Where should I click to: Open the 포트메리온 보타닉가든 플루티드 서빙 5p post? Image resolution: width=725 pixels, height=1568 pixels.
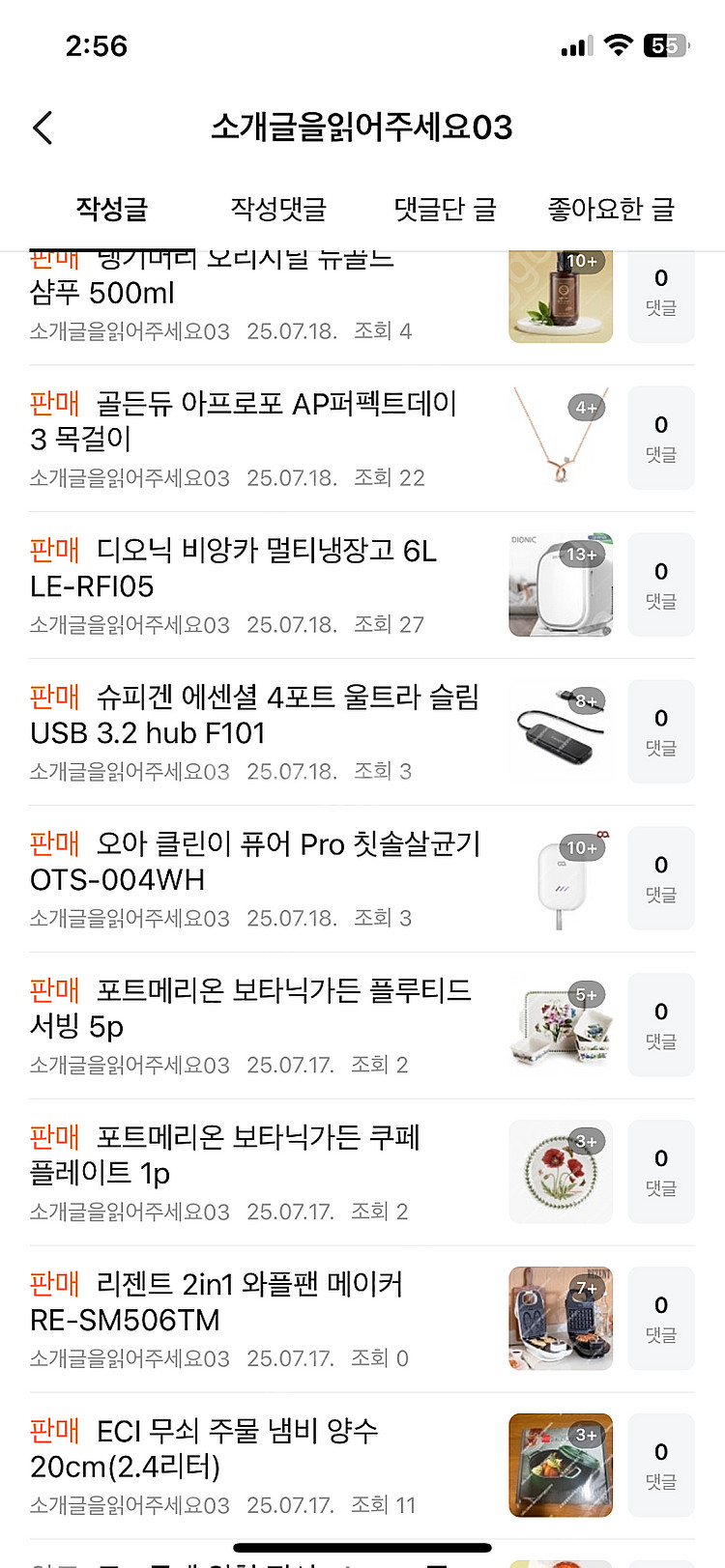tap(250, 1008)
